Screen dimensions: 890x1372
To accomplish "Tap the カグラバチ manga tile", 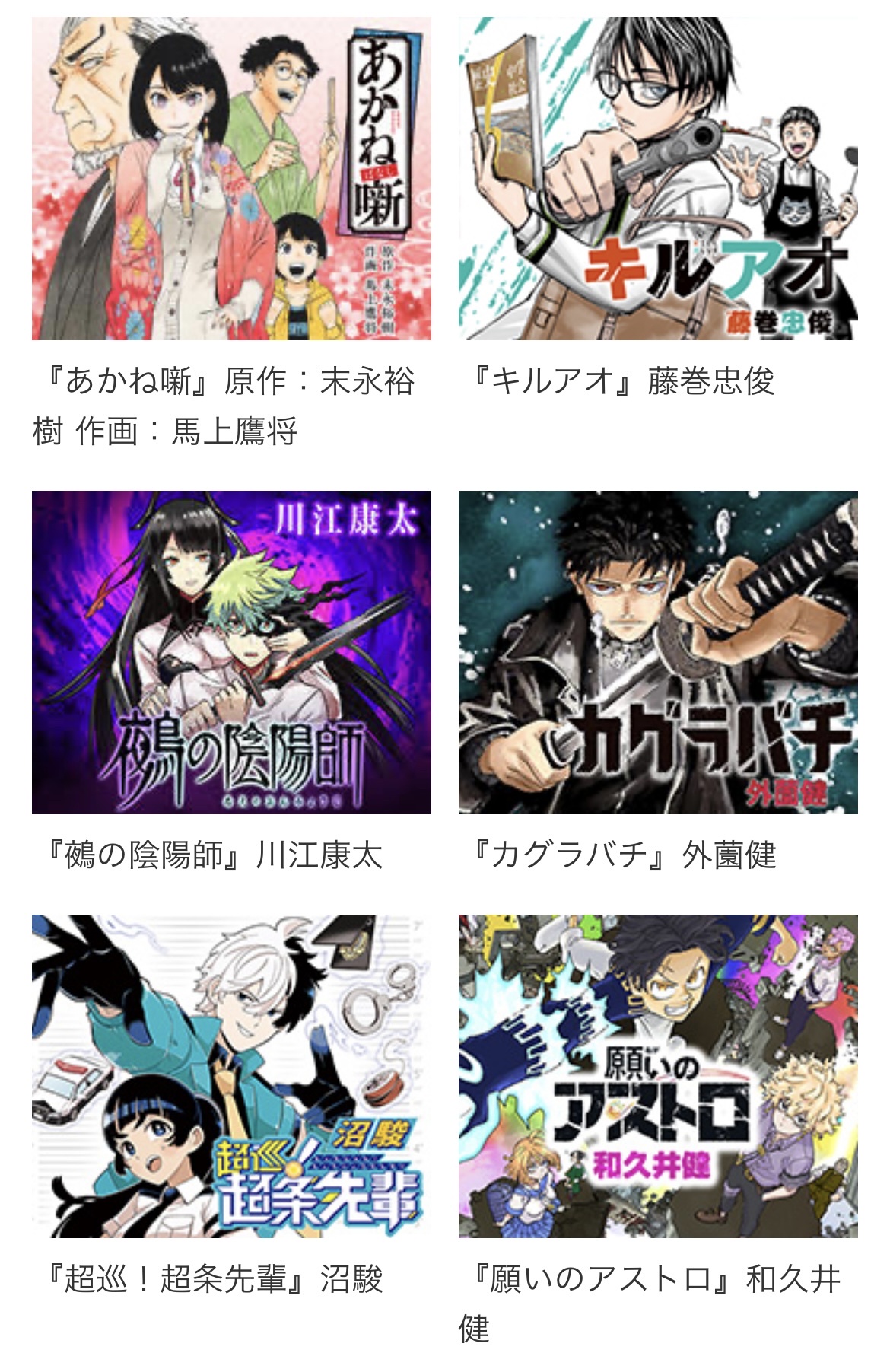I will (x=657, y=652).
